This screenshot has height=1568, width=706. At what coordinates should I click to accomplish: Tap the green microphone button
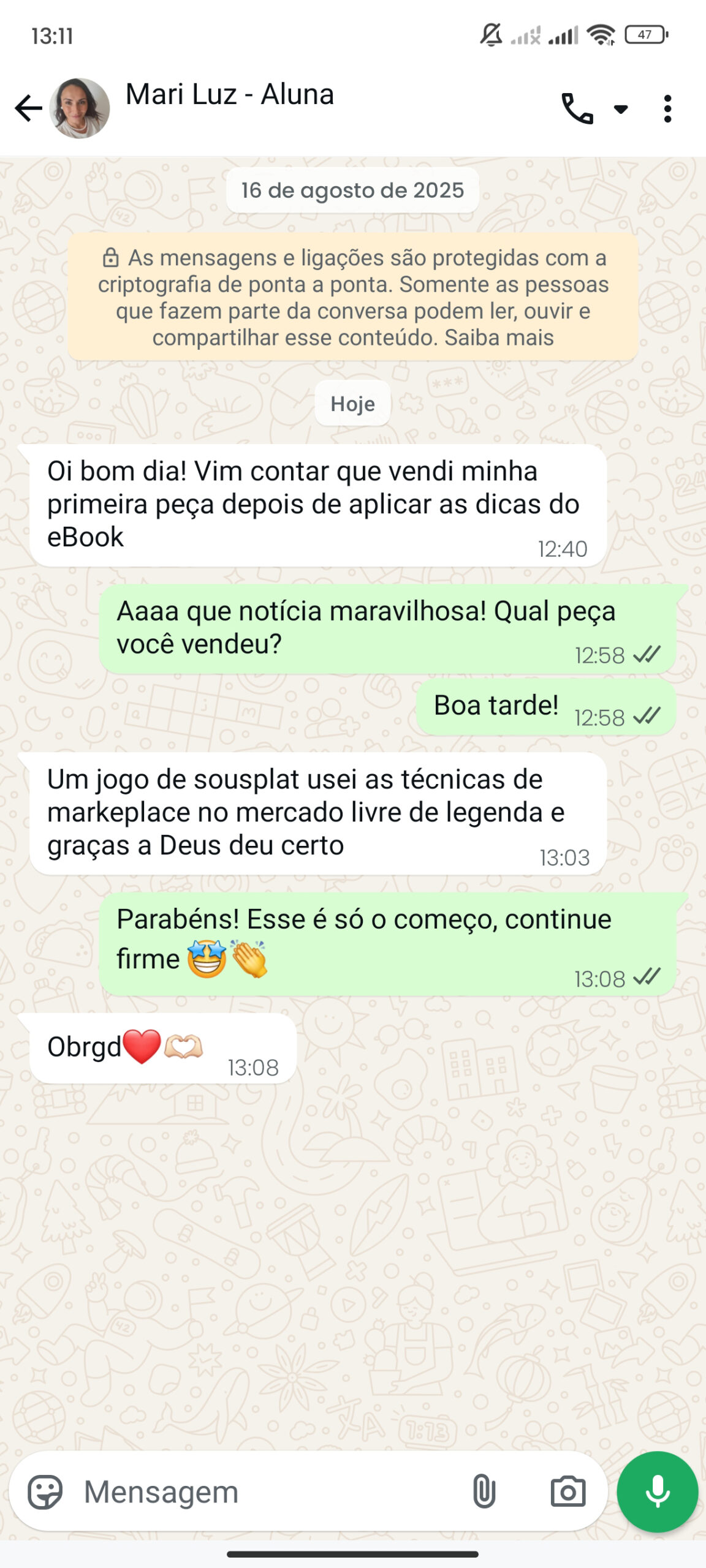pos(658,1491)
